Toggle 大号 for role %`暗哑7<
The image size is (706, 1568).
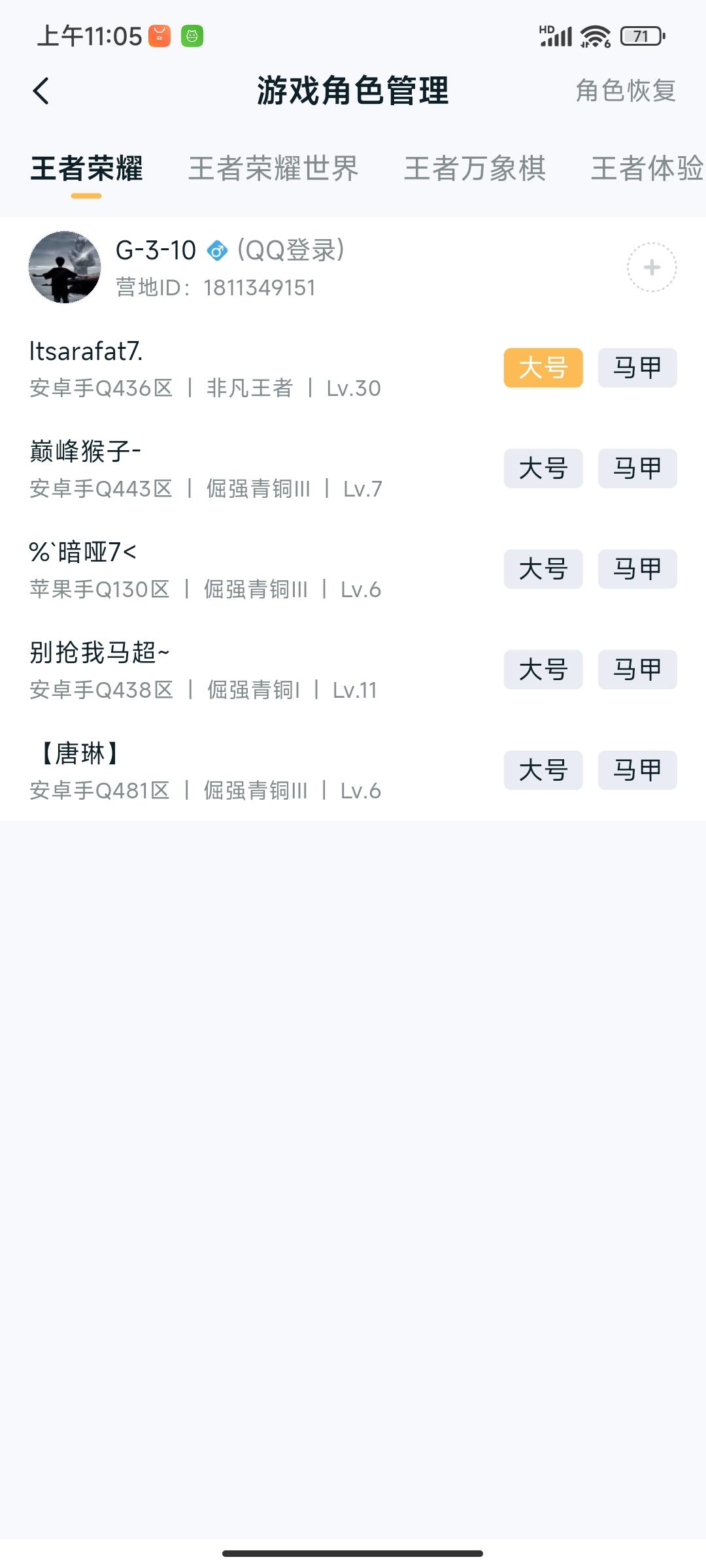pos(544,569)
